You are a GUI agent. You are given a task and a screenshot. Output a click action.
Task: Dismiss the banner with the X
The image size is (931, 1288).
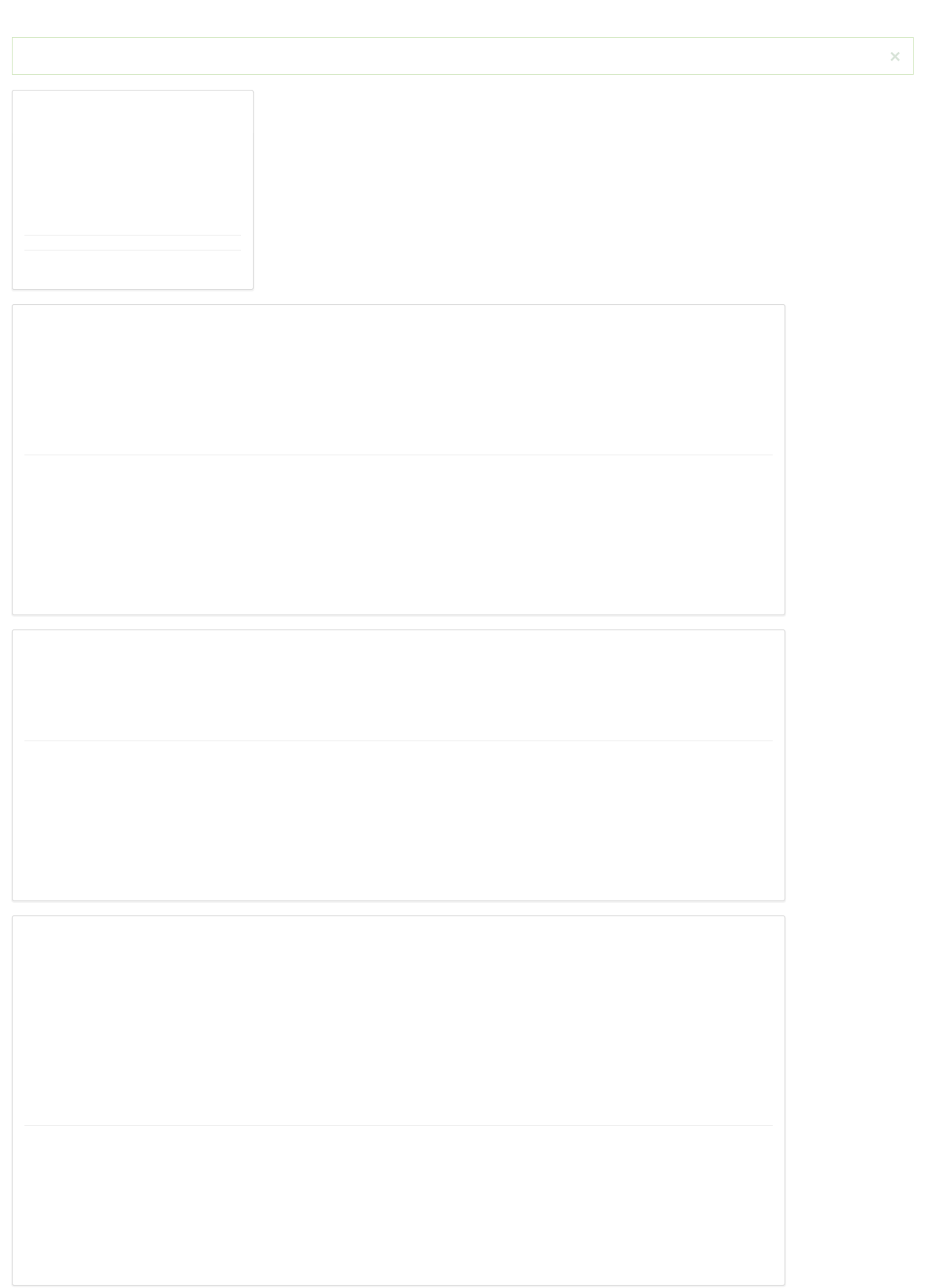[x=894, y=57]
